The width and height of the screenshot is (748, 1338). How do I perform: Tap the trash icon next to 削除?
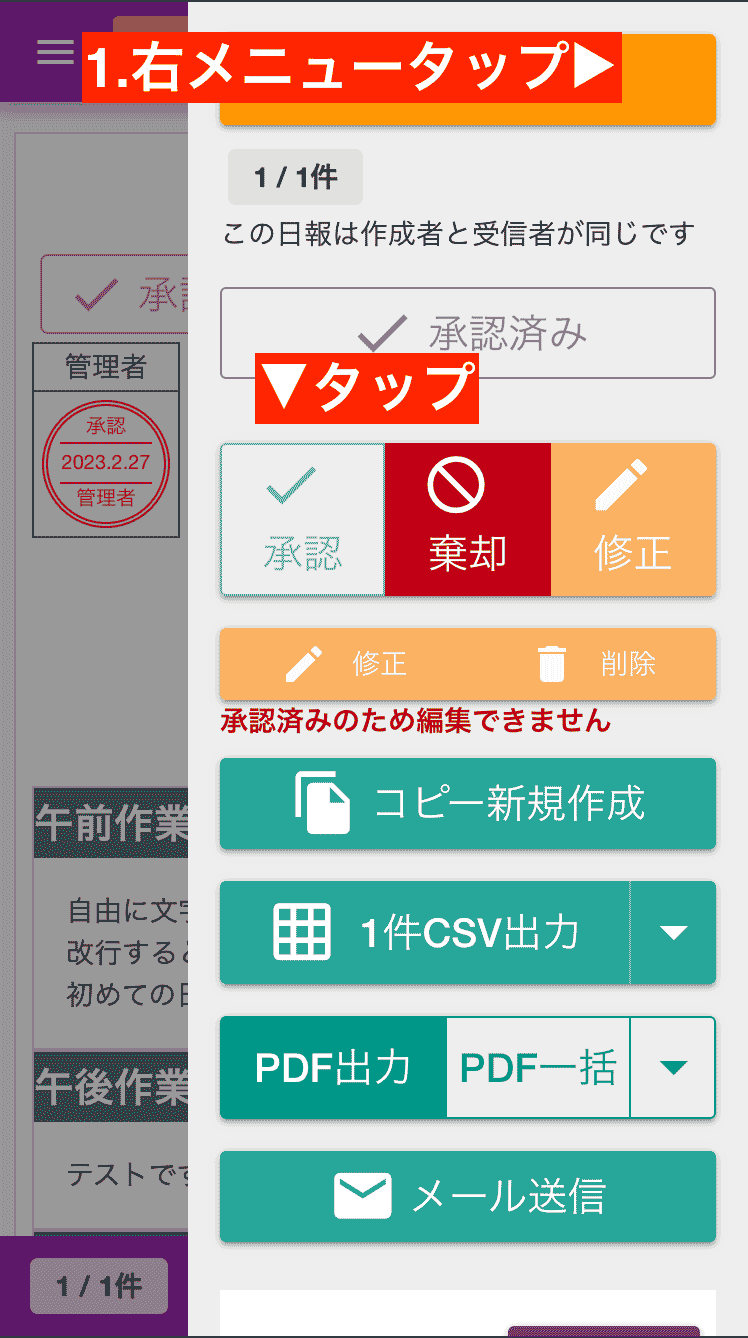tap(551, 663)
